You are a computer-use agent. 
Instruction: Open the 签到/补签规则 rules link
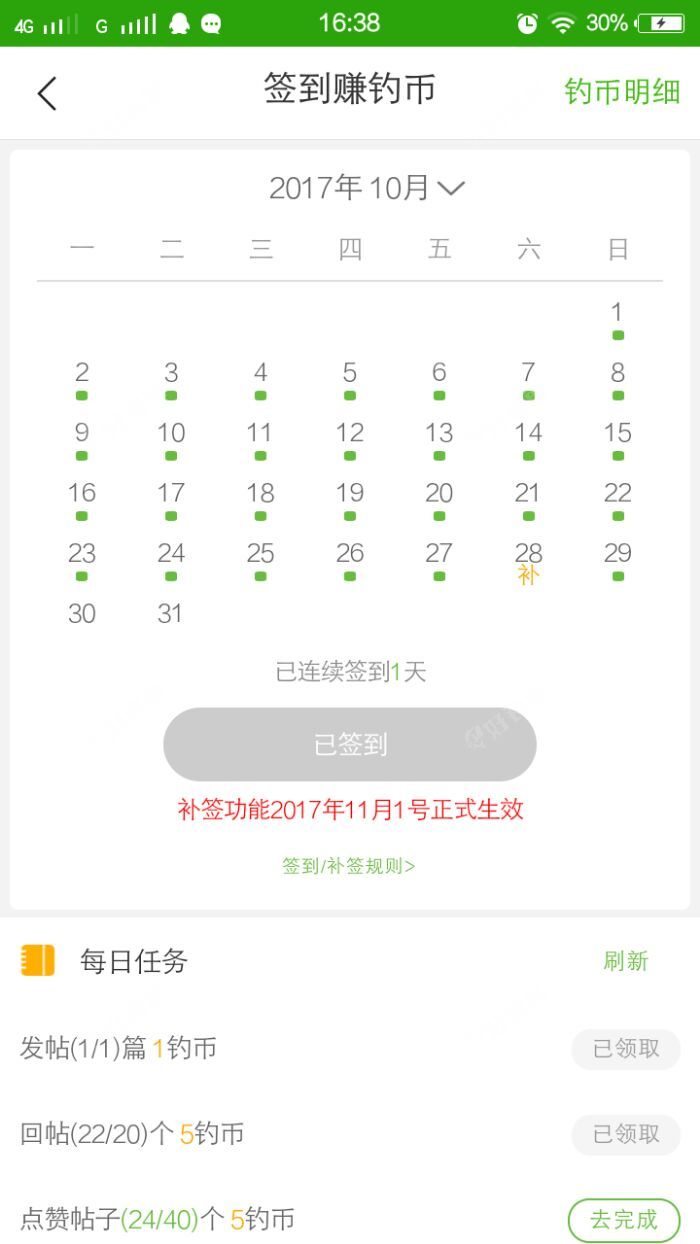tap(349, 866)
